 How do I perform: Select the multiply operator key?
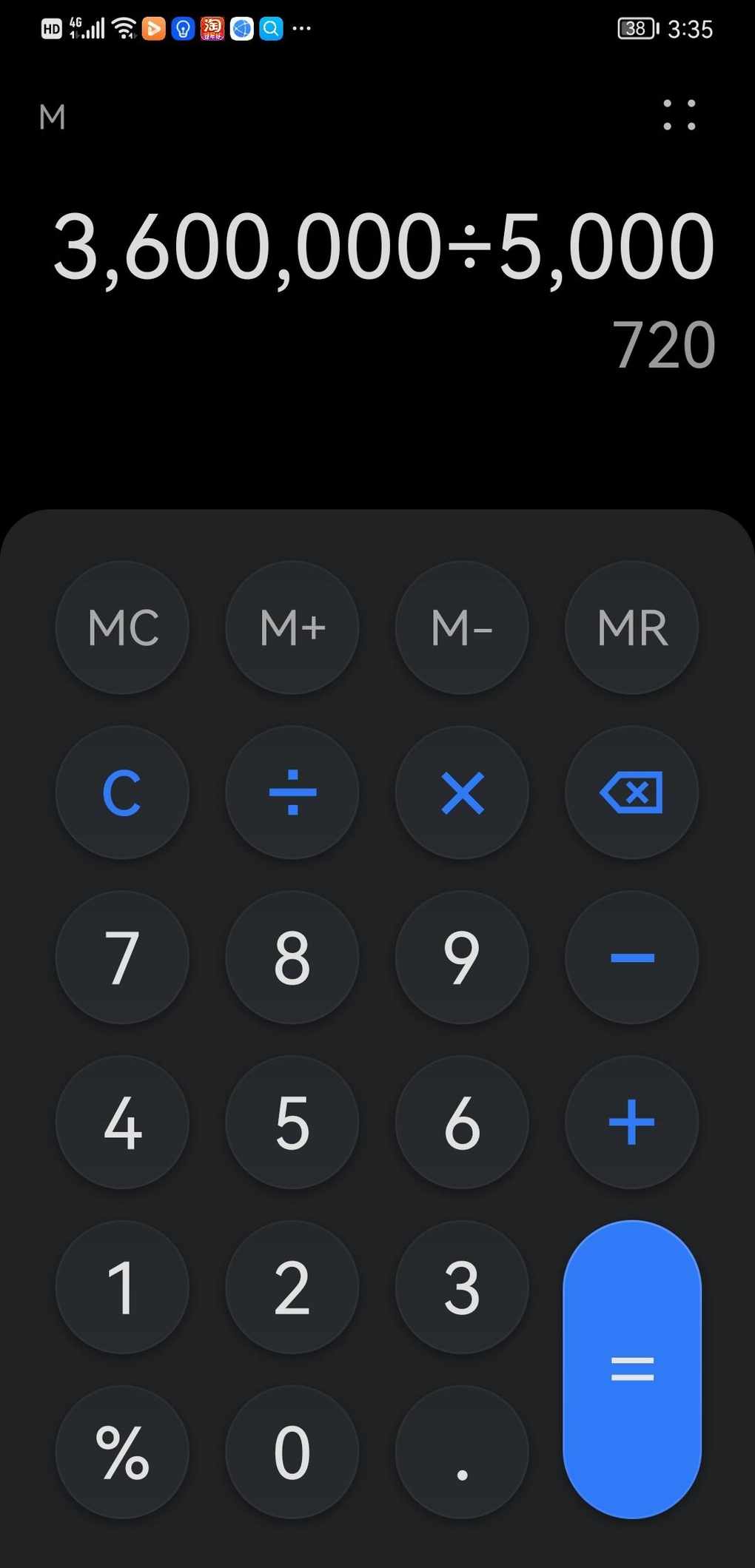point(462,793)
